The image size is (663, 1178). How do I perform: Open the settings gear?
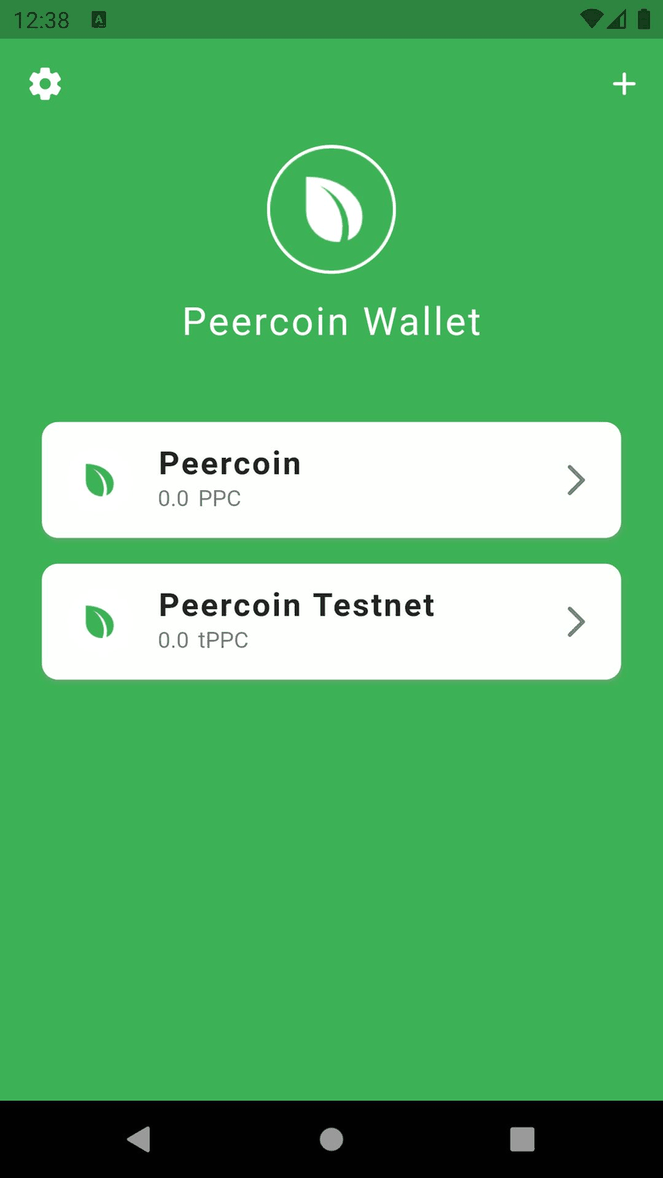45,85
